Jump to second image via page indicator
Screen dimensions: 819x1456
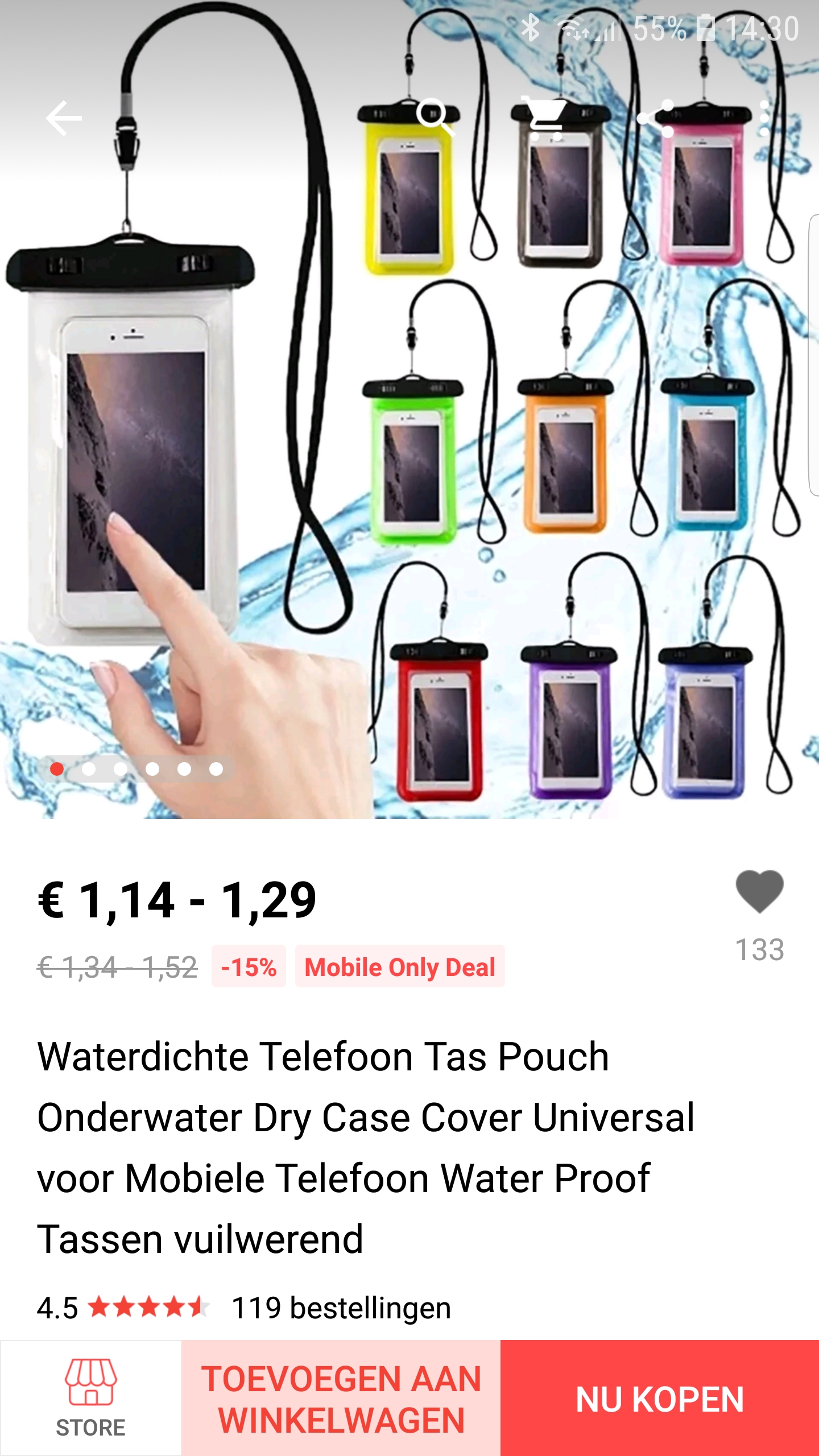(x=89, y=769)
